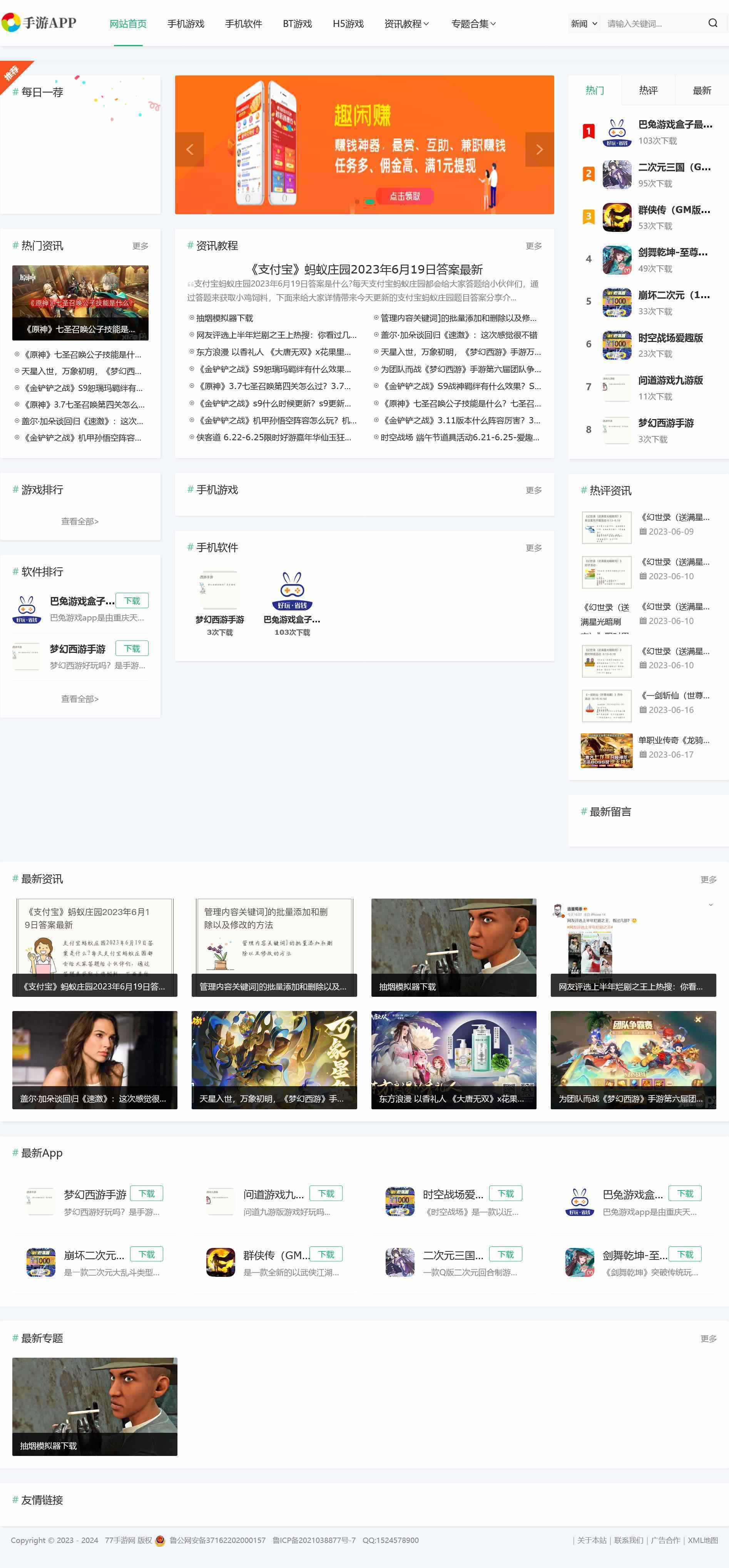Switch to the 最新 ranking tab

[702, 90]
